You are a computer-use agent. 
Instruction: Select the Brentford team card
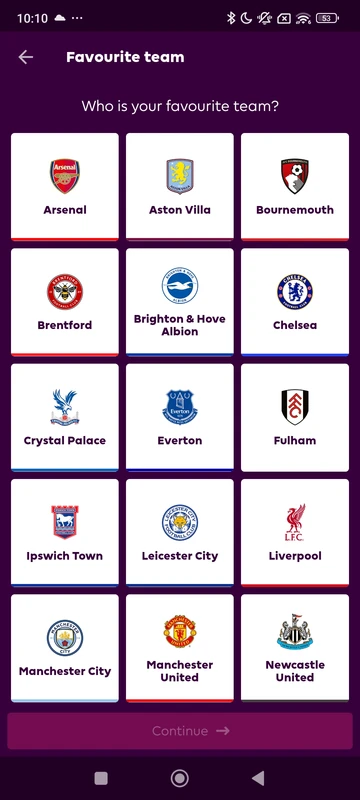pos(65,302)
